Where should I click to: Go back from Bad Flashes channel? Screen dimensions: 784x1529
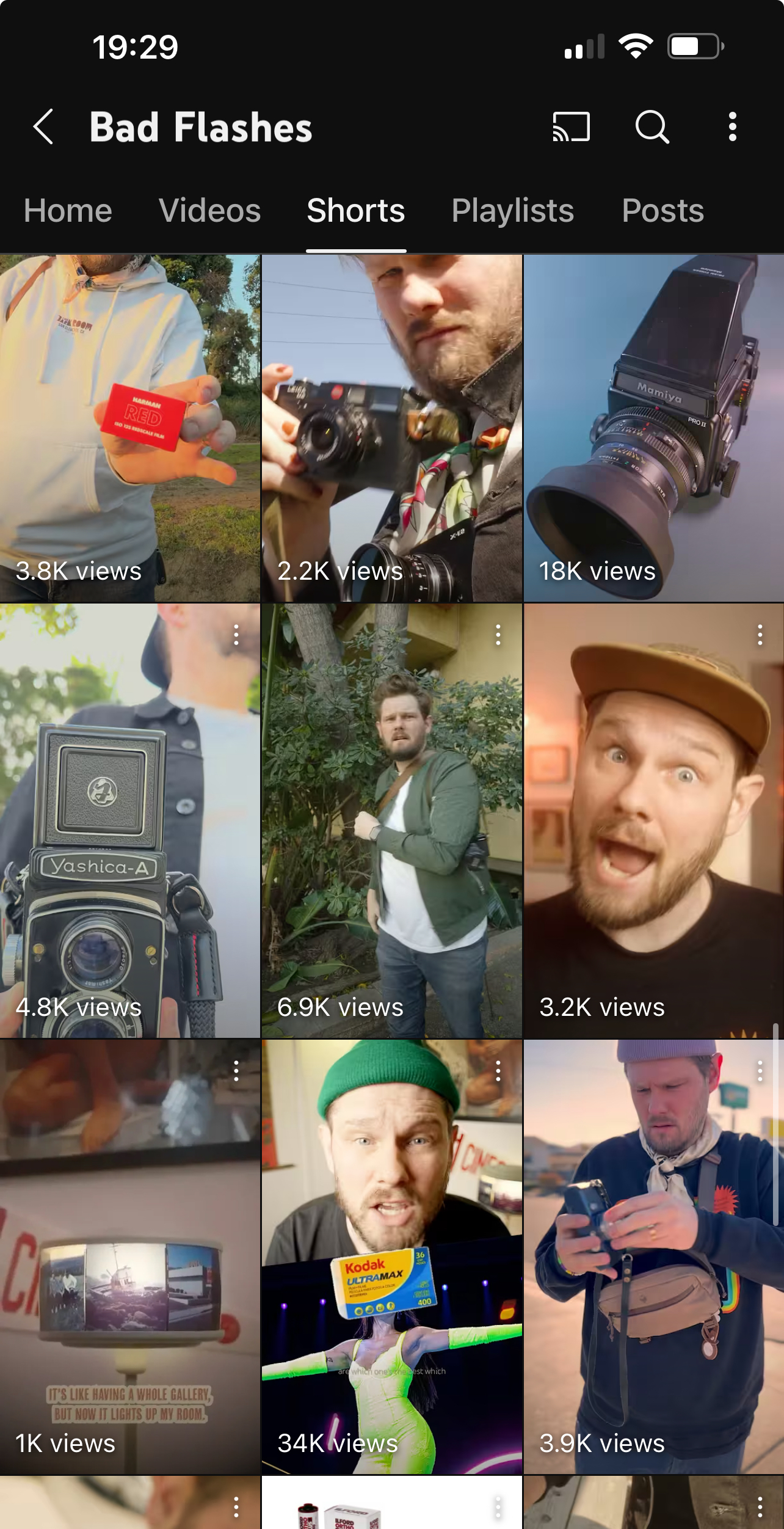(x=43, y=127)
